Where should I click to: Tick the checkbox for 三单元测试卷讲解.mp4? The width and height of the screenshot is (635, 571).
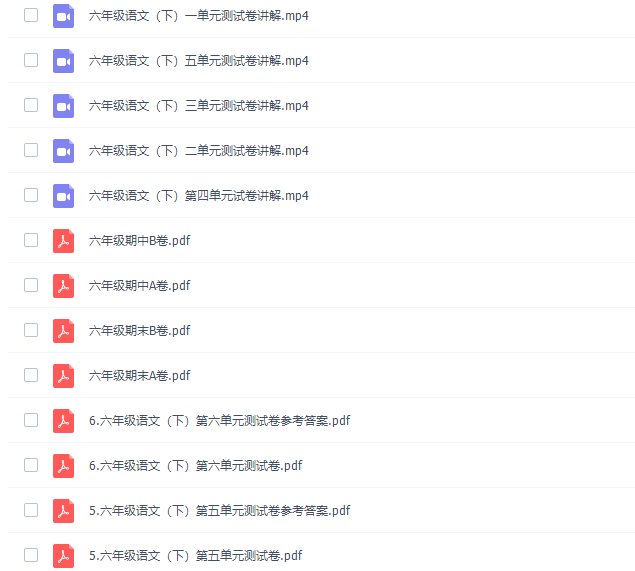click(31, 105)
